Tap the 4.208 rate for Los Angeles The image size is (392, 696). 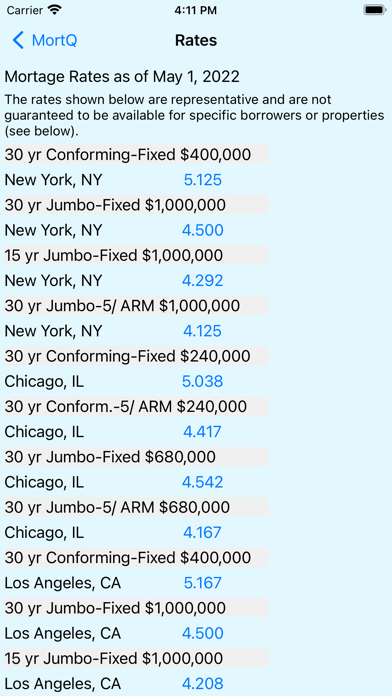coord(202,684)
